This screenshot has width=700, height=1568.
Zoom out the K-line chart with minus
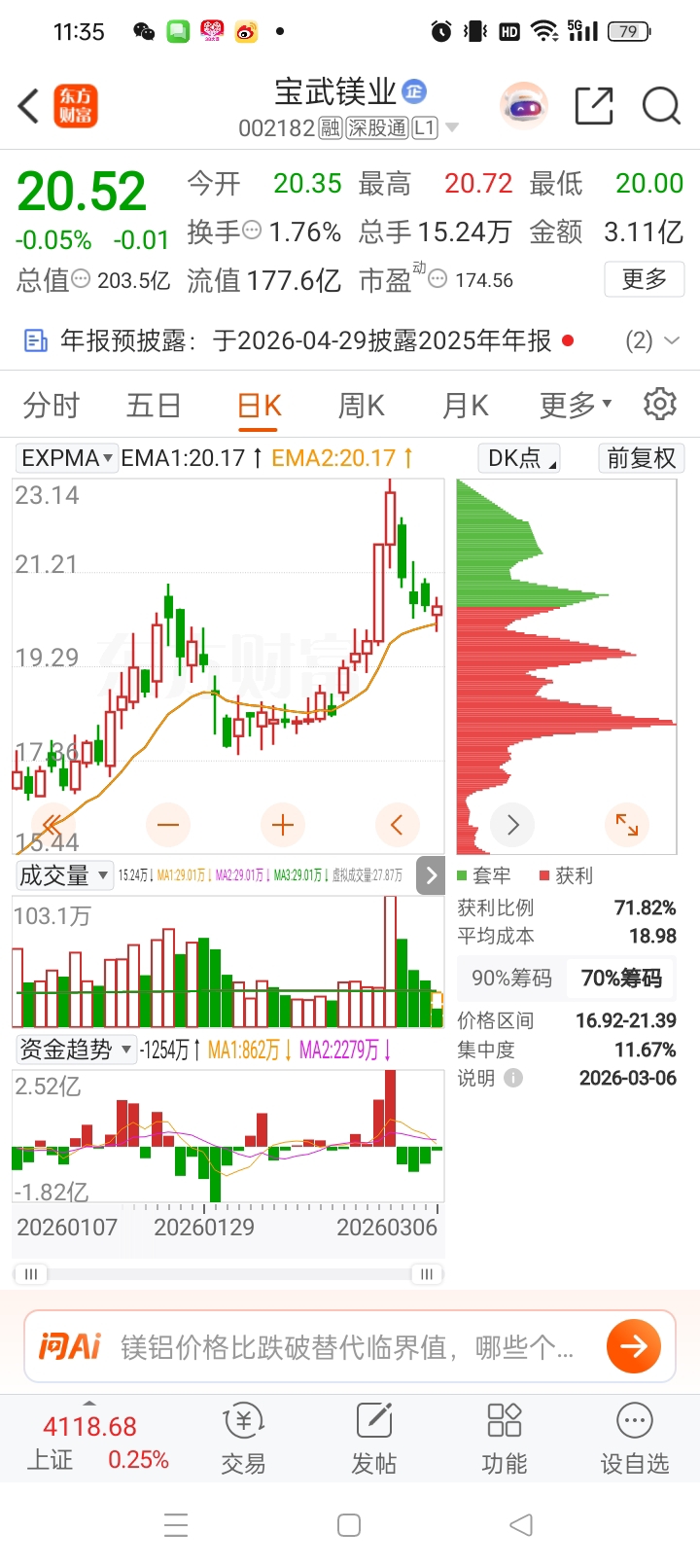click(x=168, y=826)
